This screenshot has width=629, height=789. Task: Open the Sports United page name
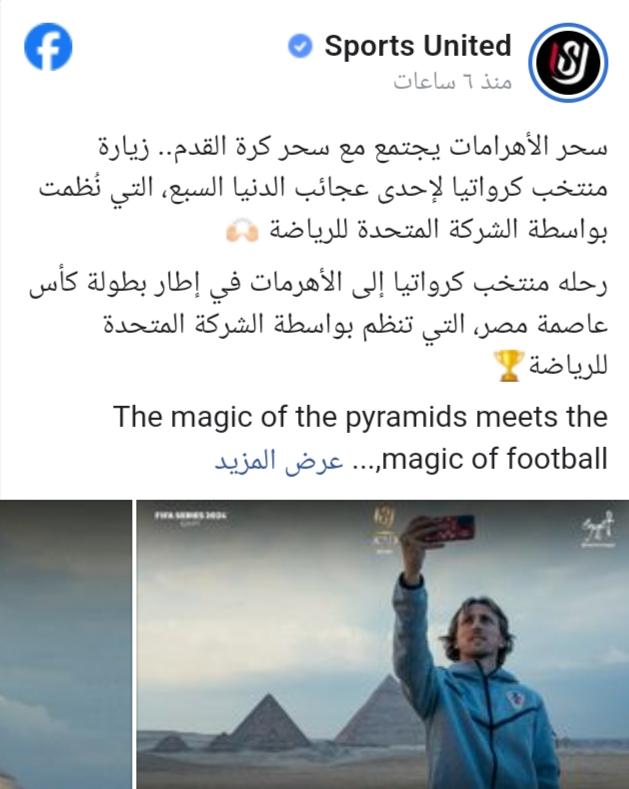tap(417, 46)
